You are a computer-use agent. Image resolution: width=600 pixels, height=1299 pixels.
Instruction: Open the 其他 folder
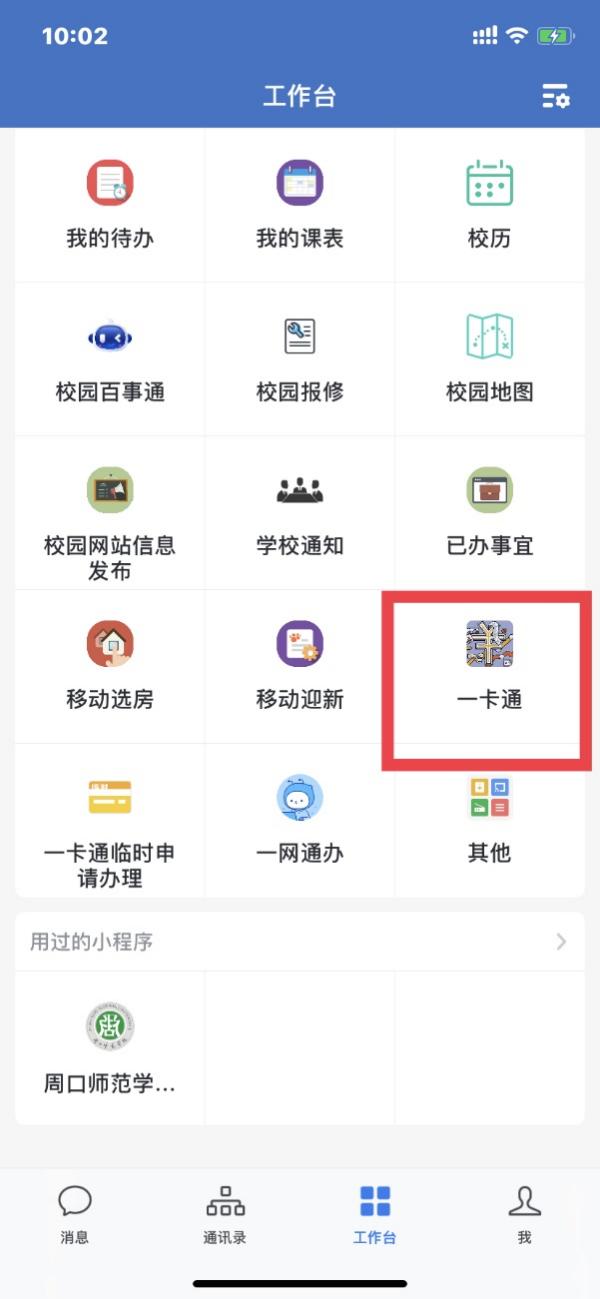[x=490, y=821]
